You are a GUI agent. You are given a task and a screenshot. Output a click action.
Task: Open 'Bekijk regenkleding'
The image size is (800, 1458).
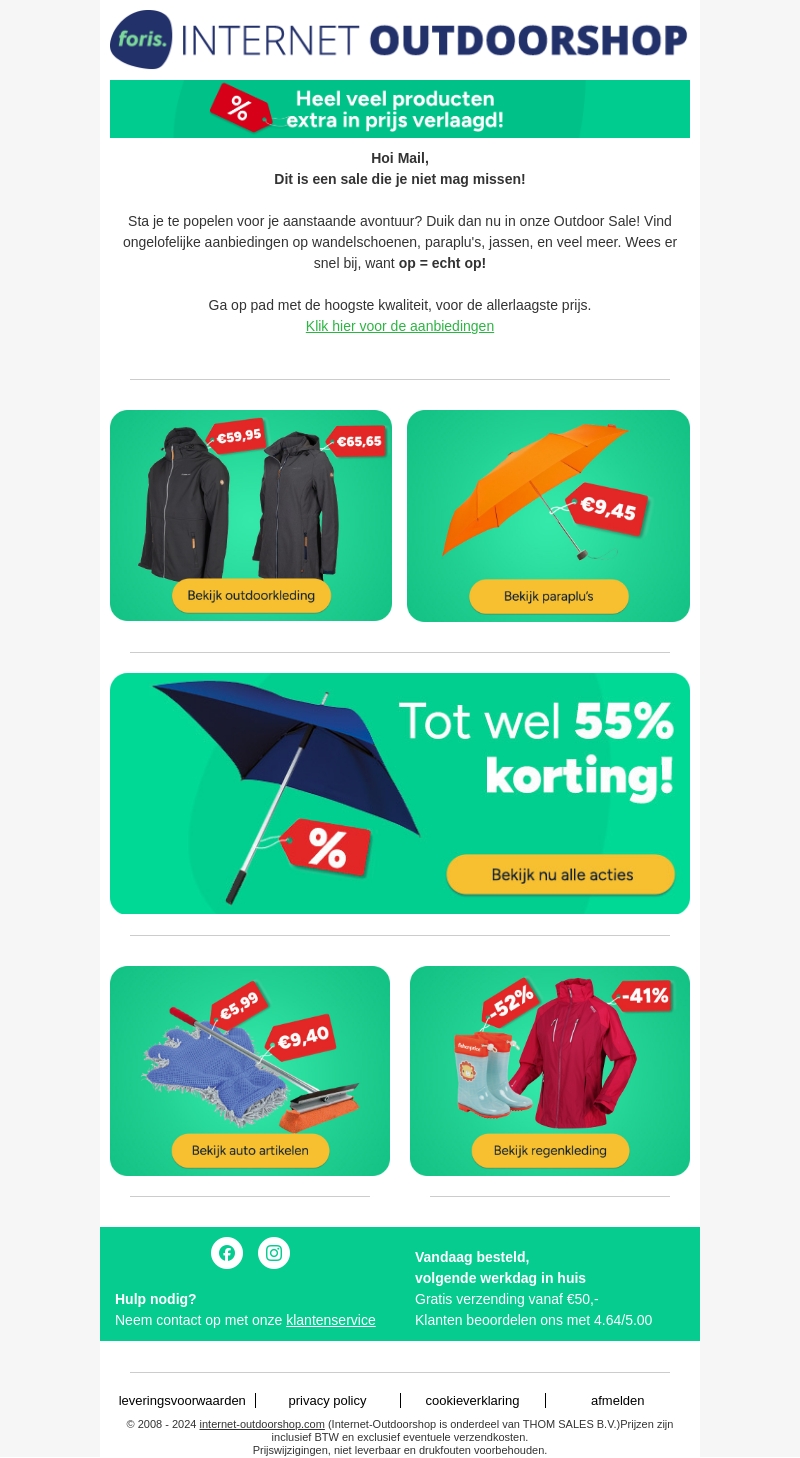point(550,1150)
